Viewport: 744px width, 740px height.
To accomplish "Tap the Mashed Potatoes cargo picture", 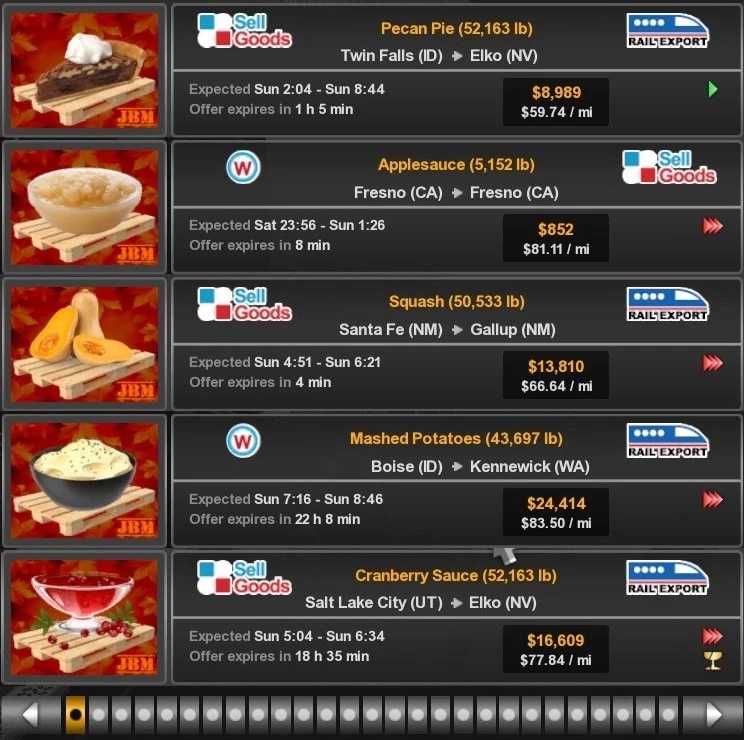I will [x=84, y=481].
